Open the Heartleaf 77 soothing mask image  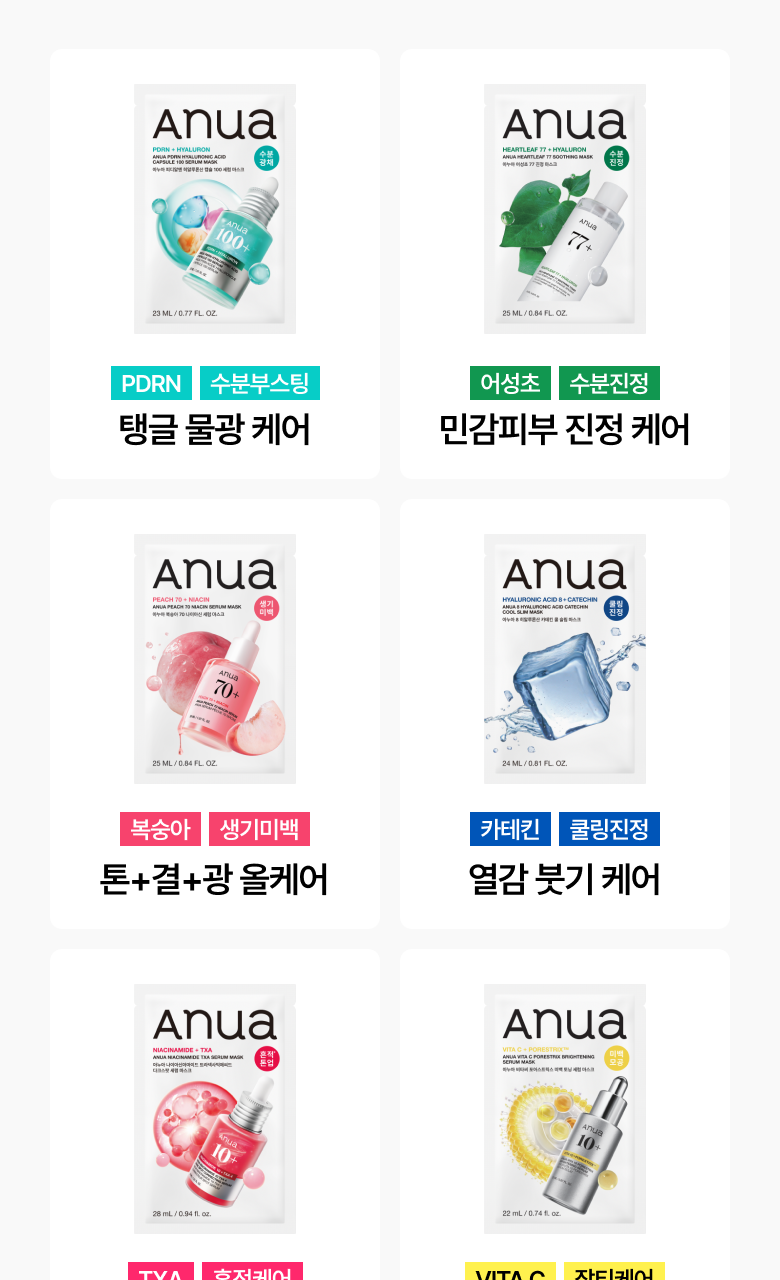[564, 207]
